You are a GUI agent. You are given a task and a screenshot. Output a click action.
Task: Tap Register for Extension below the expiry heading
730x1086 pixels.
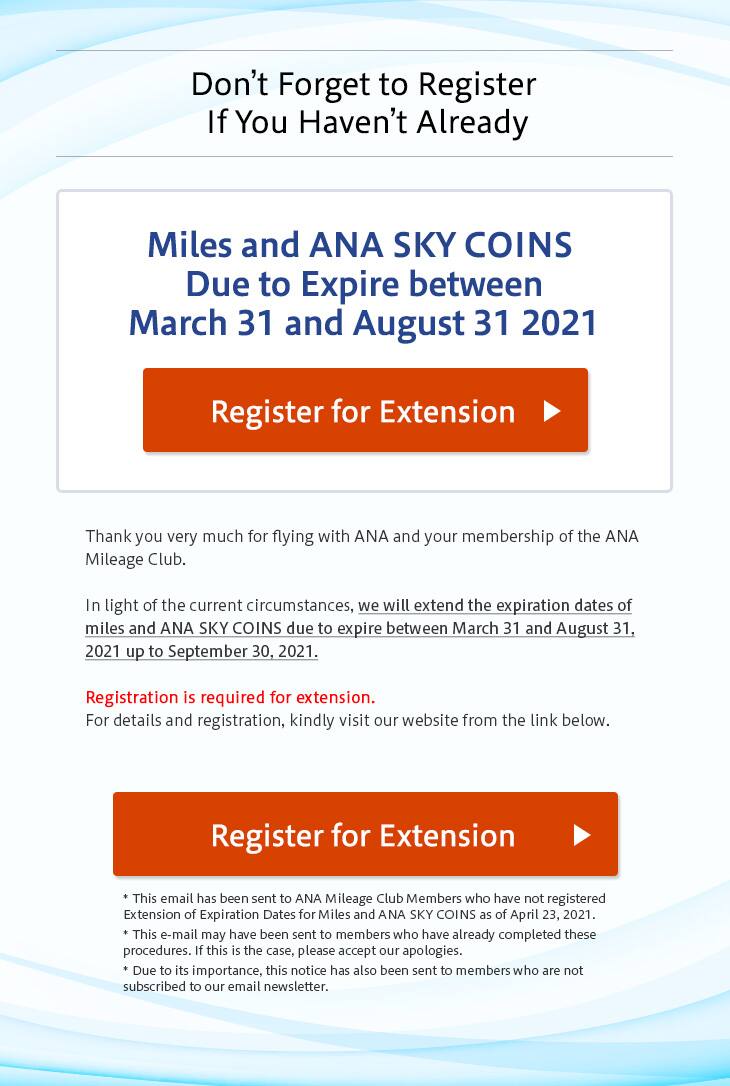click(365, 410)
